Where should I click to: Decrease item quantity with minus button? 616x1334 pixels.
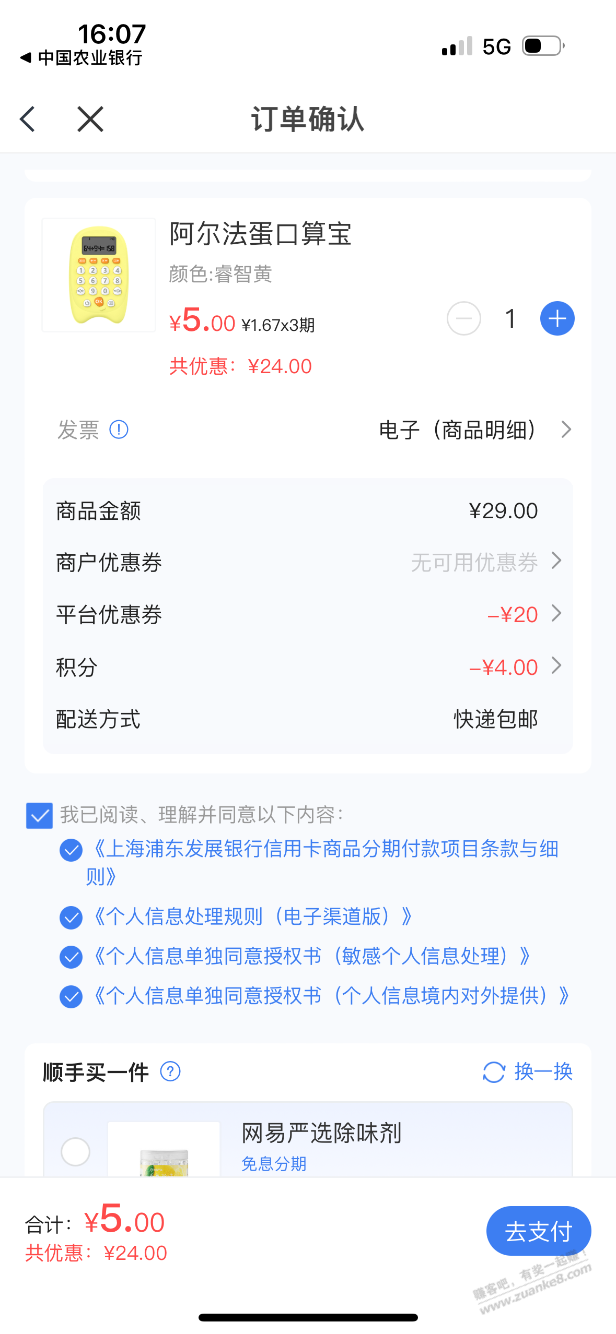point(464,319)
